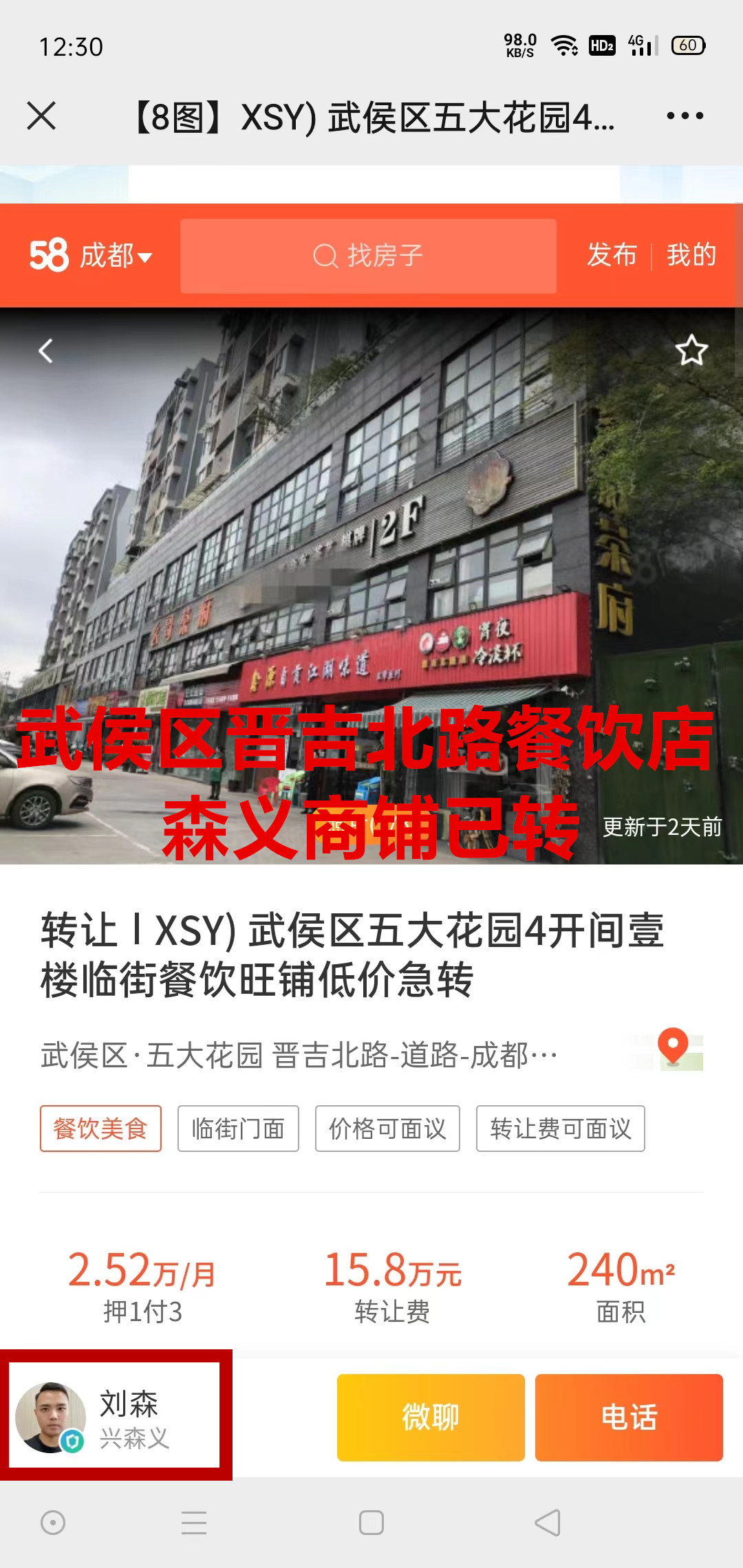Screen dimensions: 743x1568
Task: Select the 临街门面 tag
Action: tap(238, 1129)
